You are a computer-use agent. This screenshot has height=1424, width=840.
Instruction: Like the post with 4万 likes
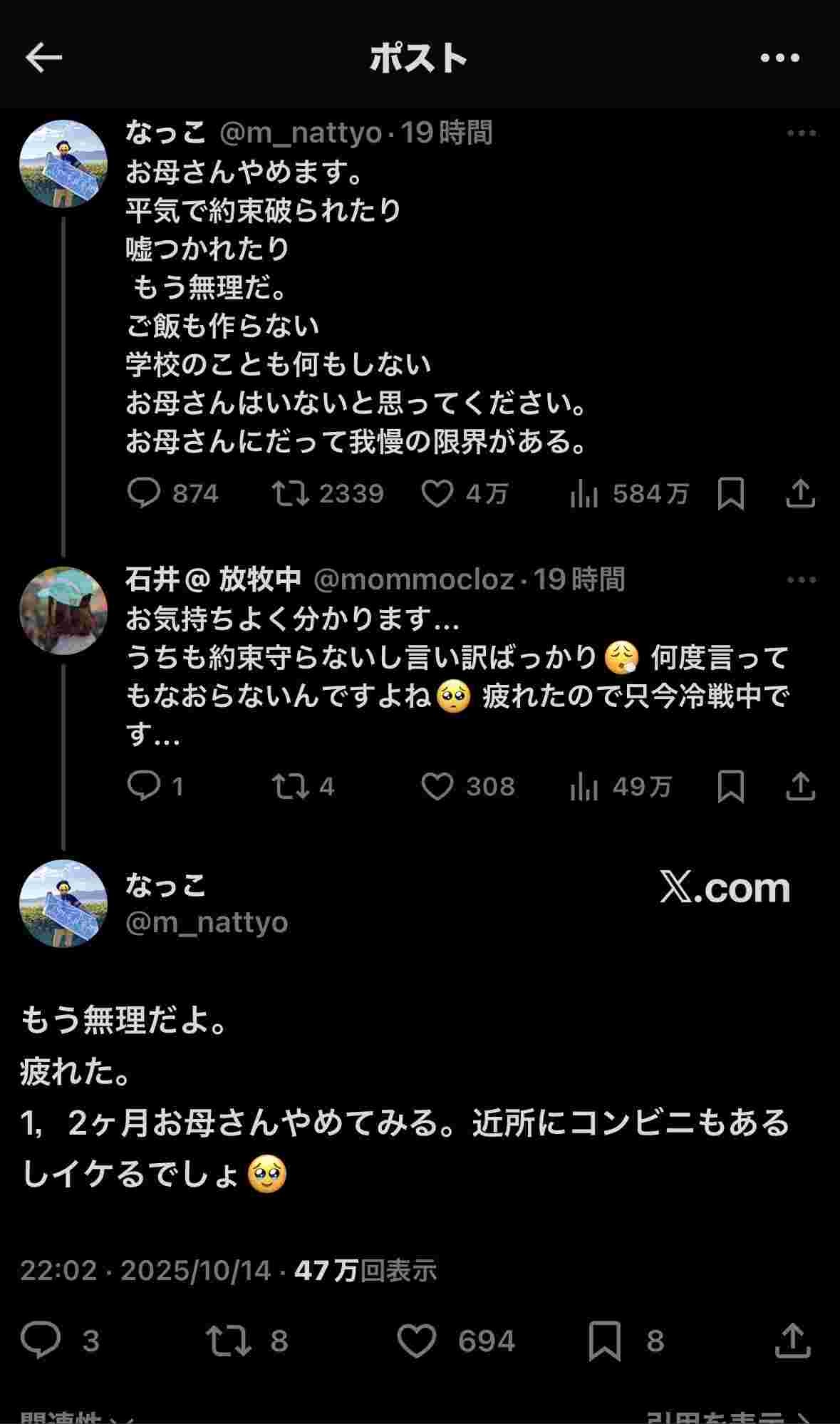click(x=437, y=493)
